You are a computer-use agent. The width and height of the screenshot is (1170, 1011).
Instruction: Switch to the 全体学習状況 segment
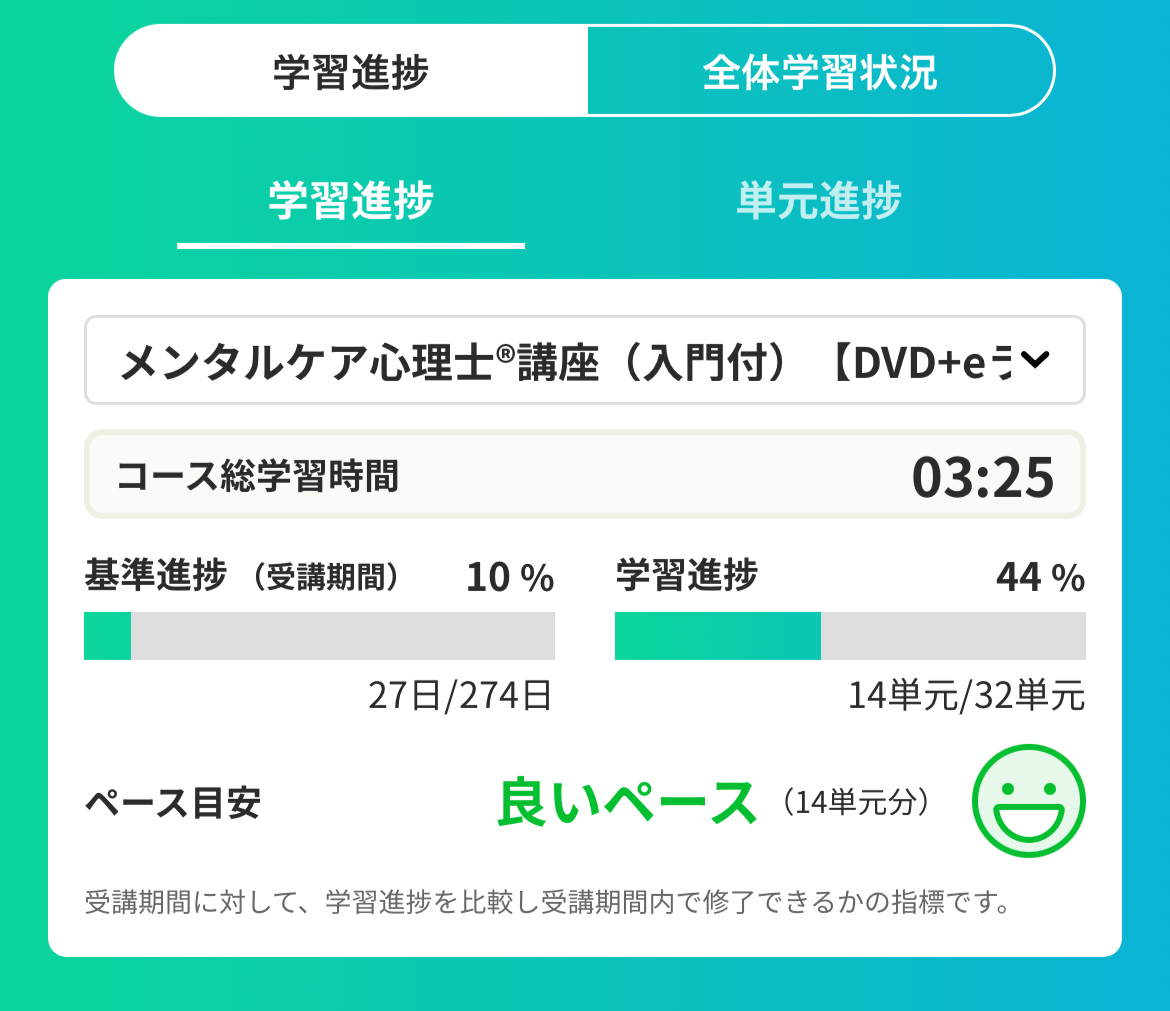[819, 72]
